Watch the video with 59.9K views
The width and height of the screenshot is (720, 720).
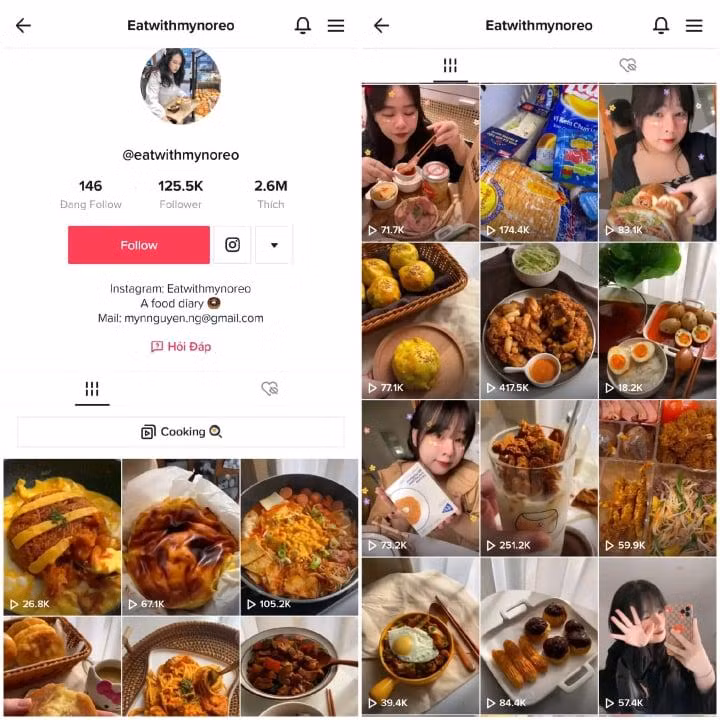pyautogui.click(x=657, y=477)
